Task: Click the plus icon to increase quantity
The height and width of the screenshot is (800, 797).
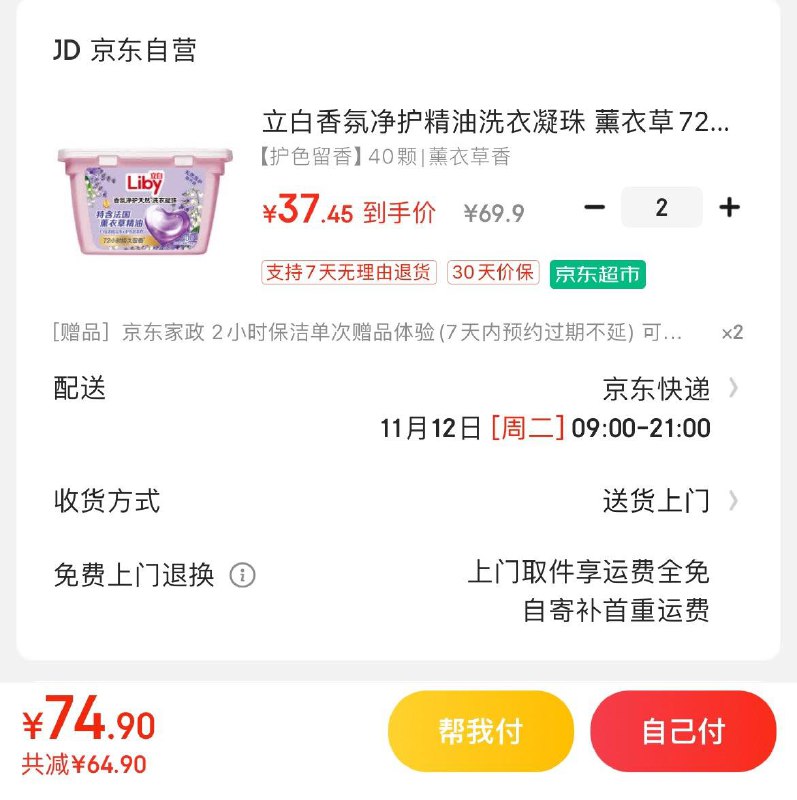Action: coord(727,207)
